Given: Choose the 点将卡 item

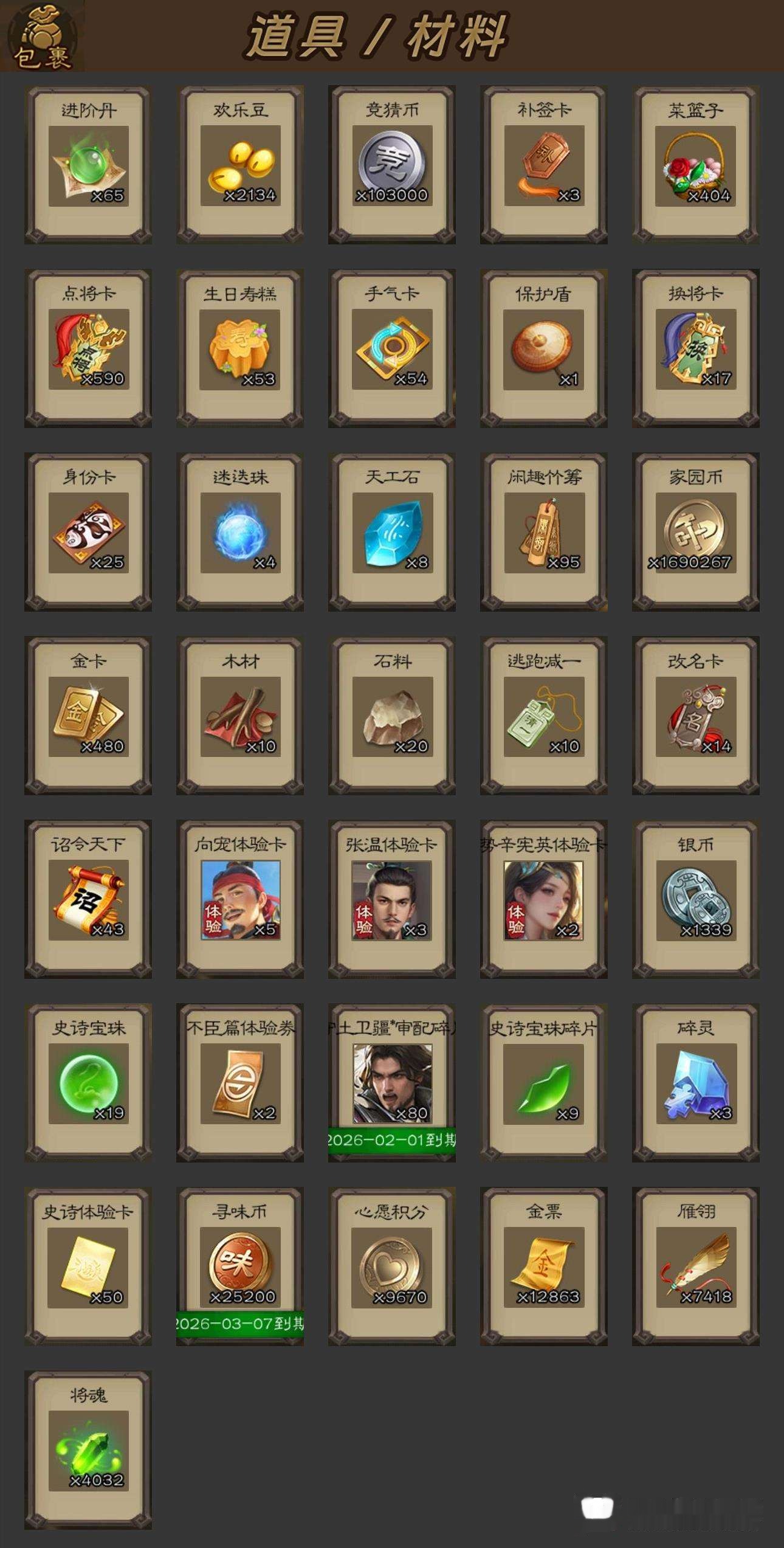Looking at the screenshot, I should pyautogui.click(x=88, y=349).
